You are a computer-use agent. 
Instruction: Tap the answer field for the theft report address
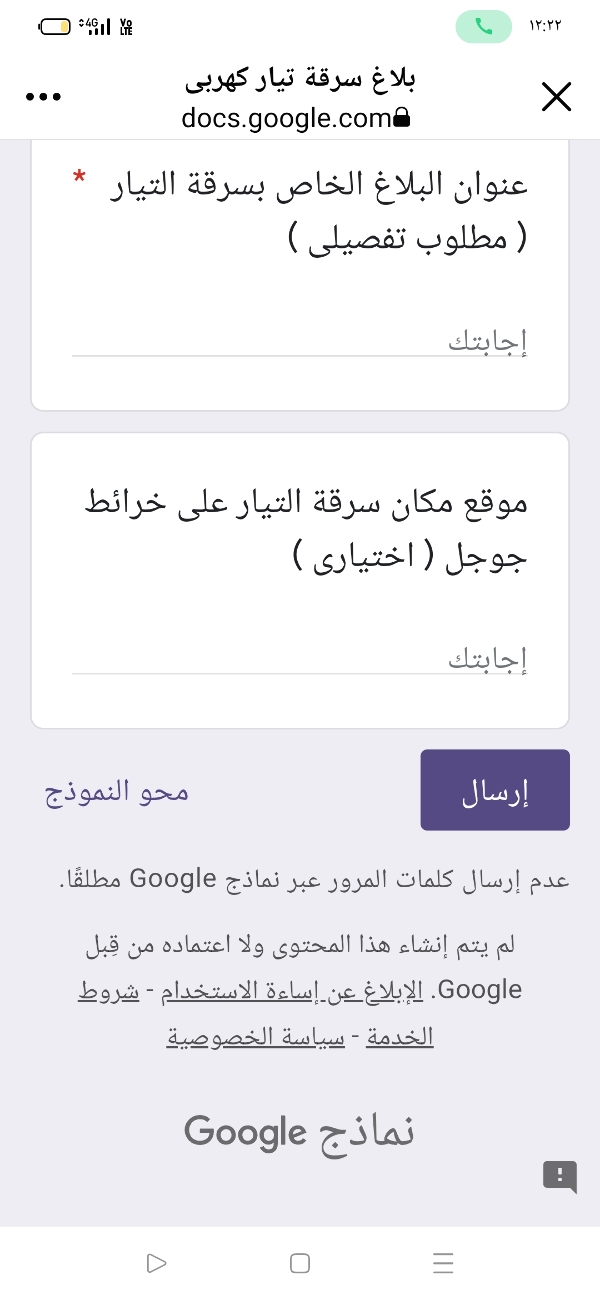point(300,341)
